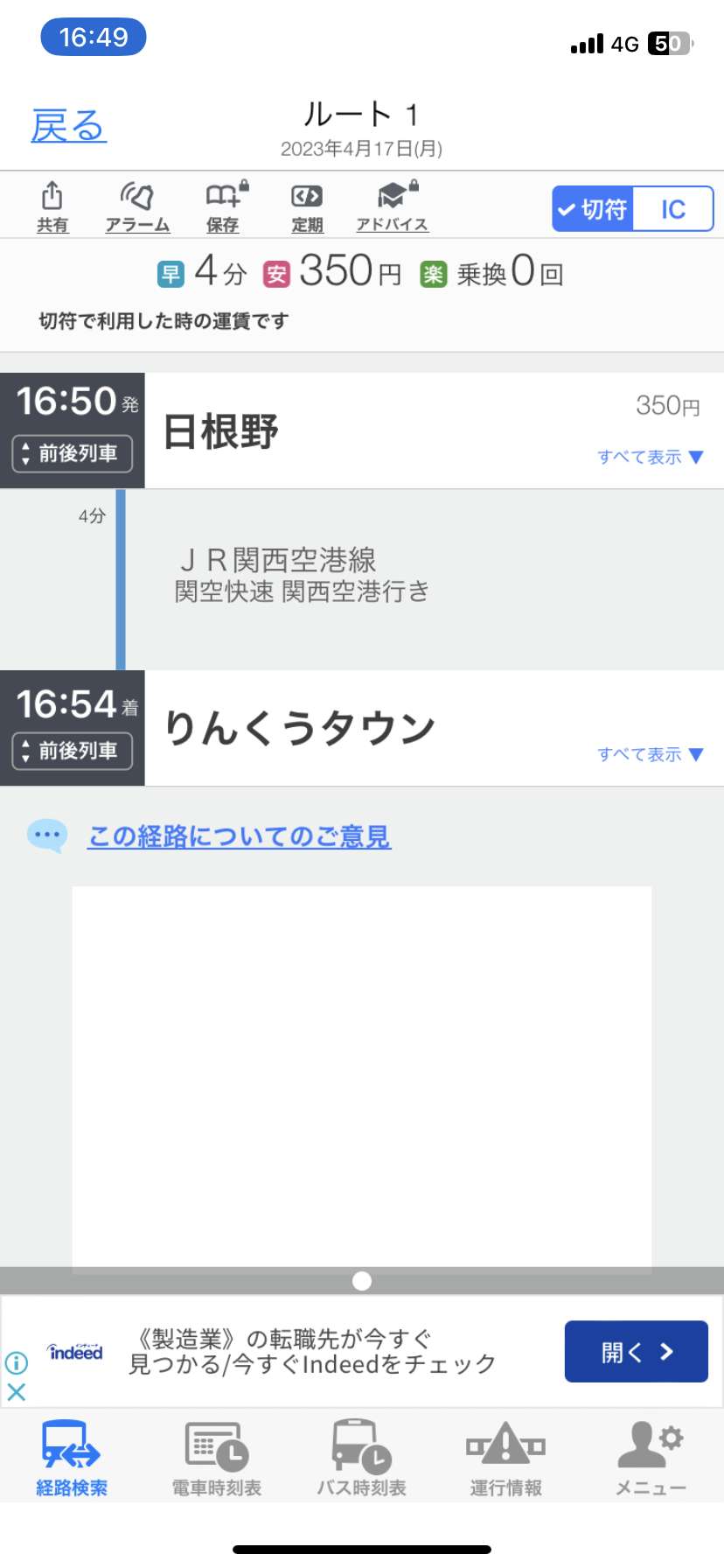The width and height of the screenshot is (724, 1568).
Task: Show 前後列車 for the 16:50 departure
Action: click(x=73, y=453)
